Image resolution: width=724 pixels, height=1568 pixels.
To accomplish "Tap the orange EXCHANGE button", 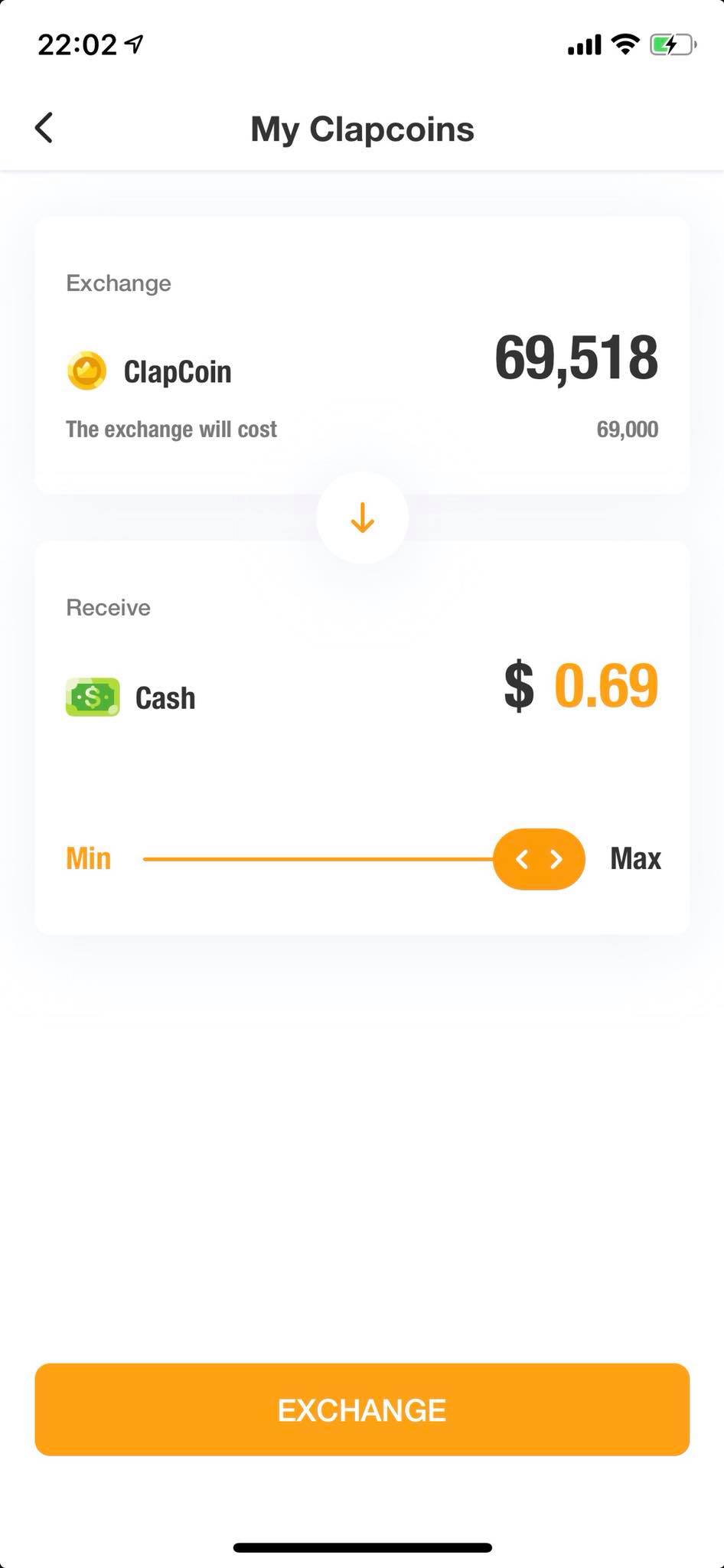I will [362, 1410].
